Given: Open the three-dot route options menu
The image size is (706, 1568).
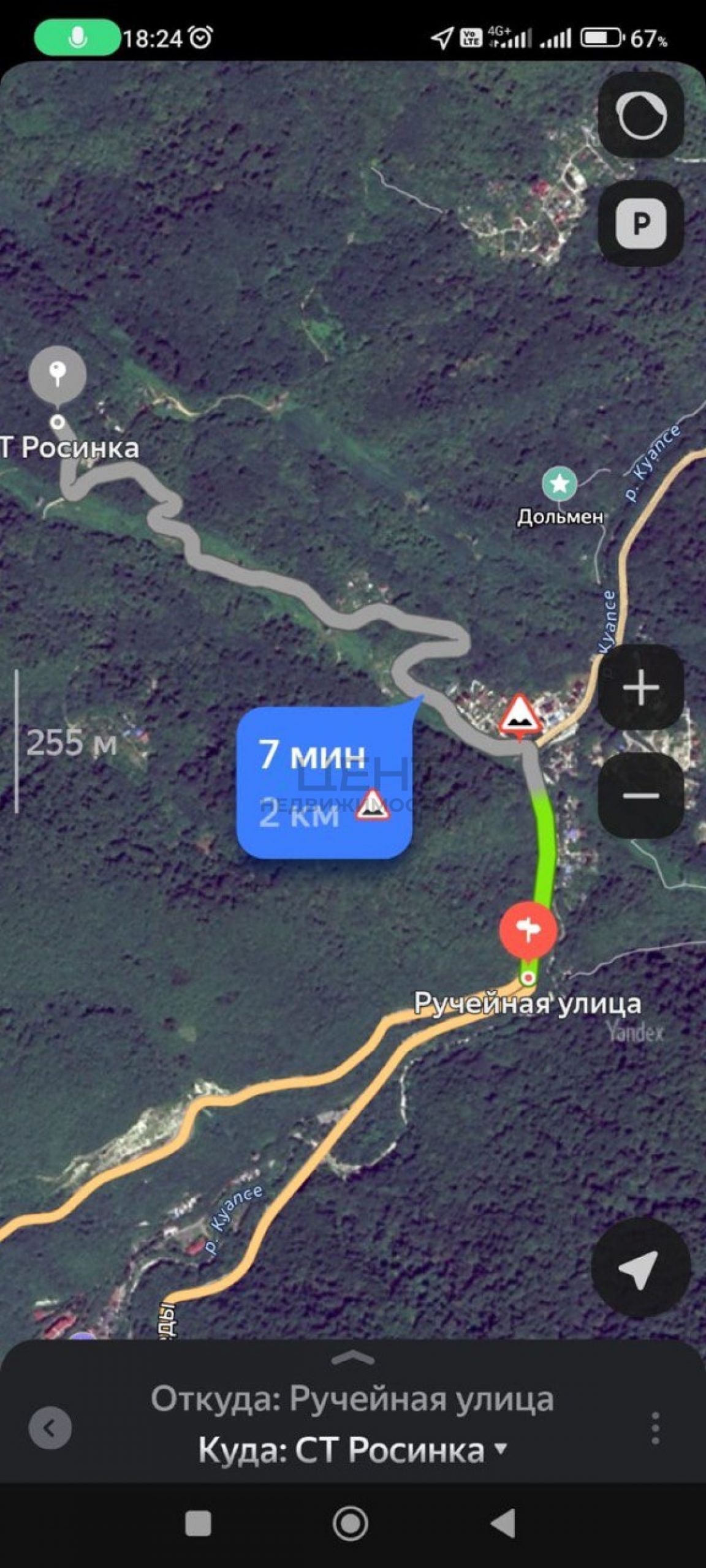Looking at the screenshot, I should coord(655,1428).
